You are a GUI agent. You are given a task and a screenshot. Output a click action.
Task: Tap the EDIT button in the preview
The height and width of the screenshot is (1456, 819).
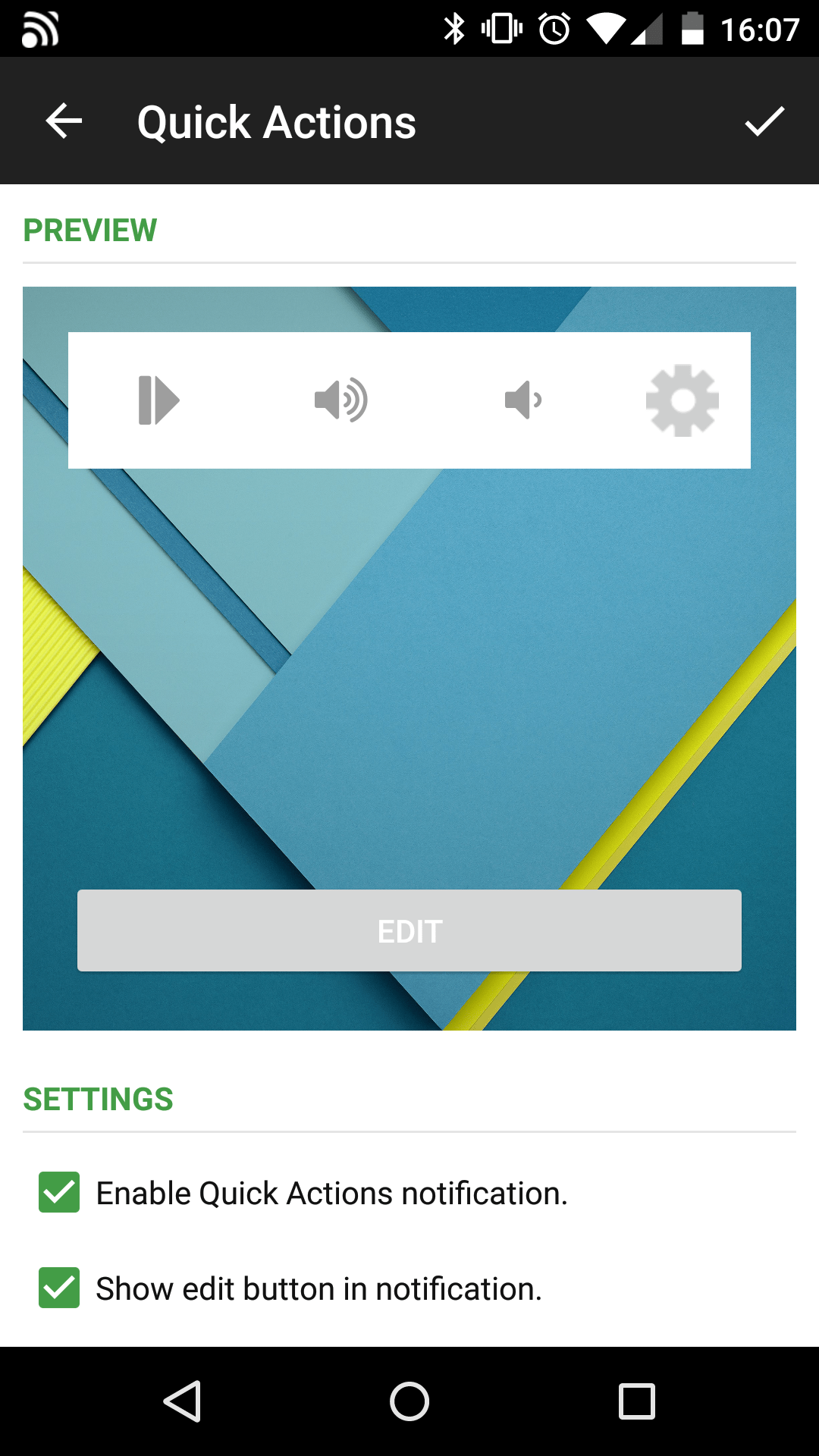(x=409, y=930)
